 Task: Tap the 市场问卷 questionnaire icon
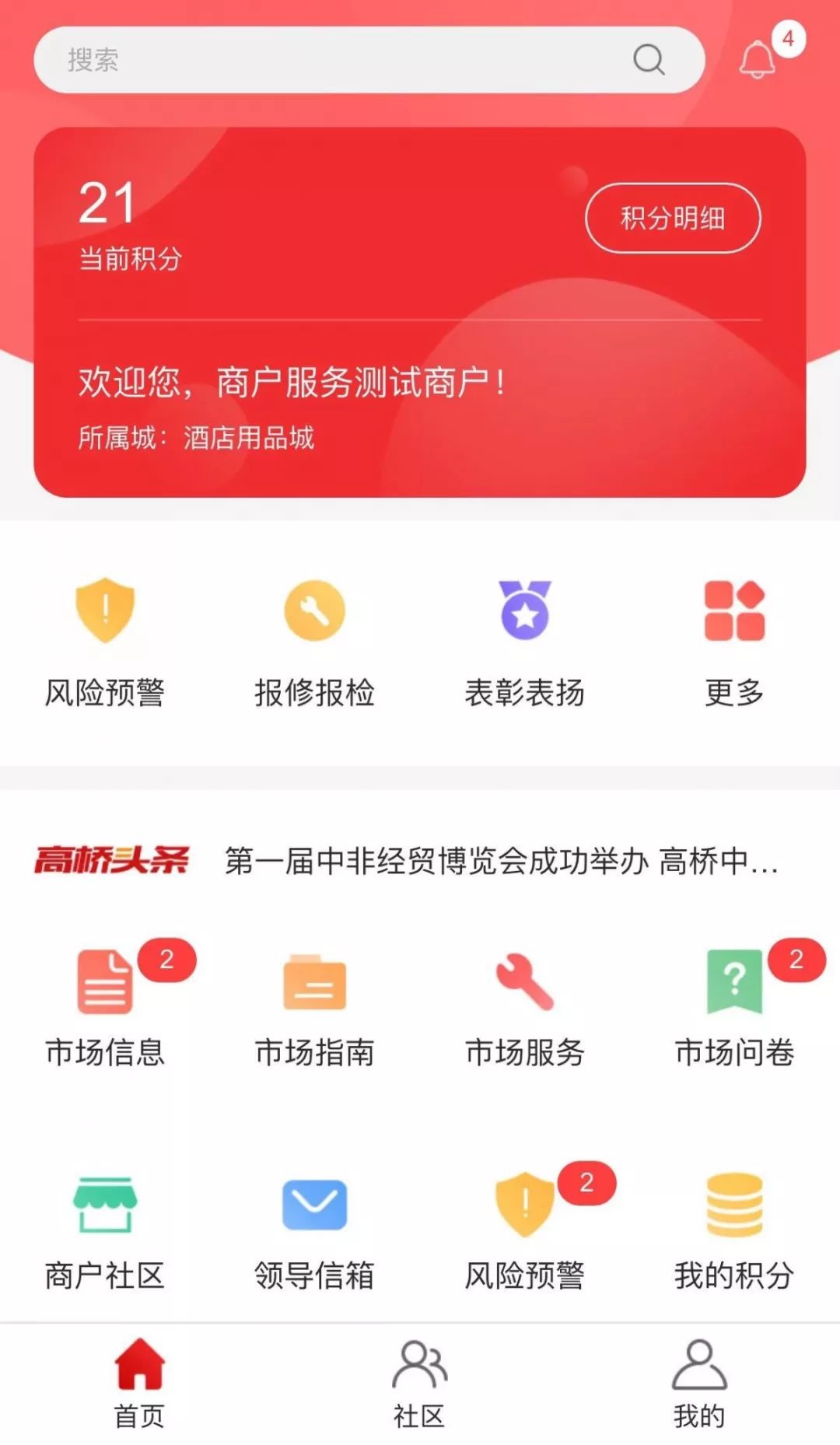click(734, 1003)
